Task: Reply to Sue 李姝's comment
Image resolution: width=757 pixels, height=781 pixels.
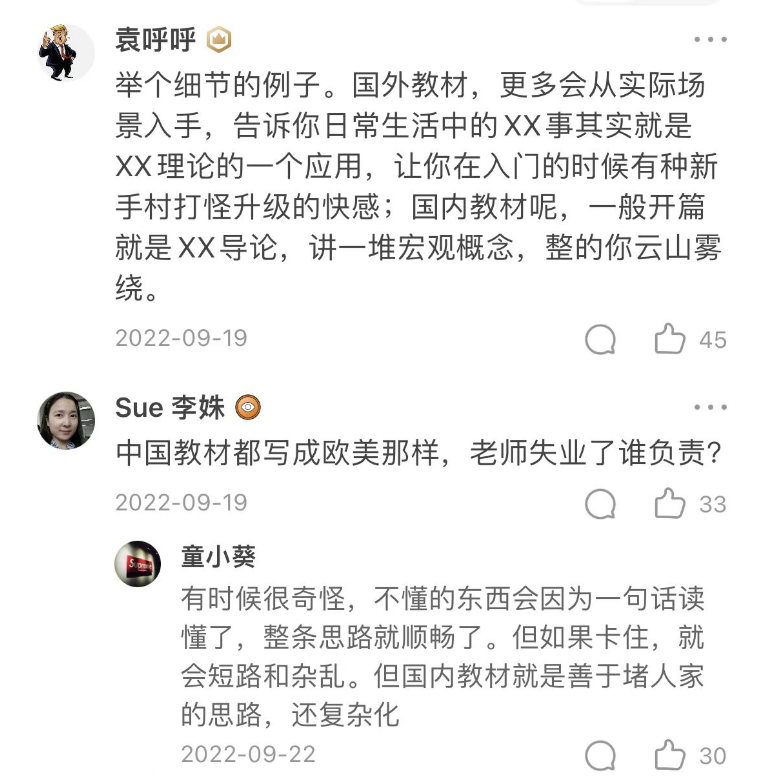Action: click(600, 503)
